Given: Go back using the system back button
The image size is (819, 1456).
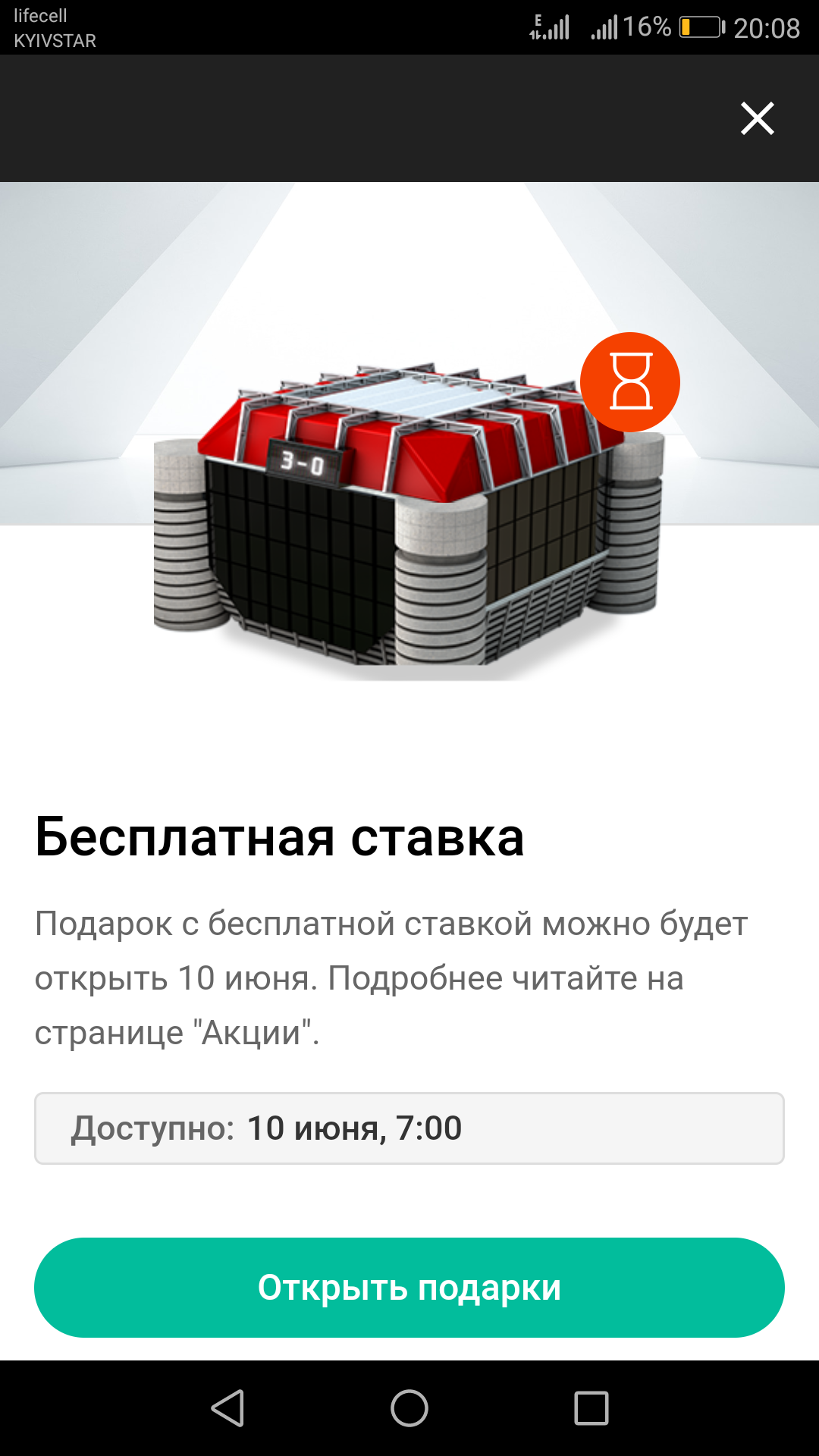Looking at the screenshot, I should point(227,1408).
